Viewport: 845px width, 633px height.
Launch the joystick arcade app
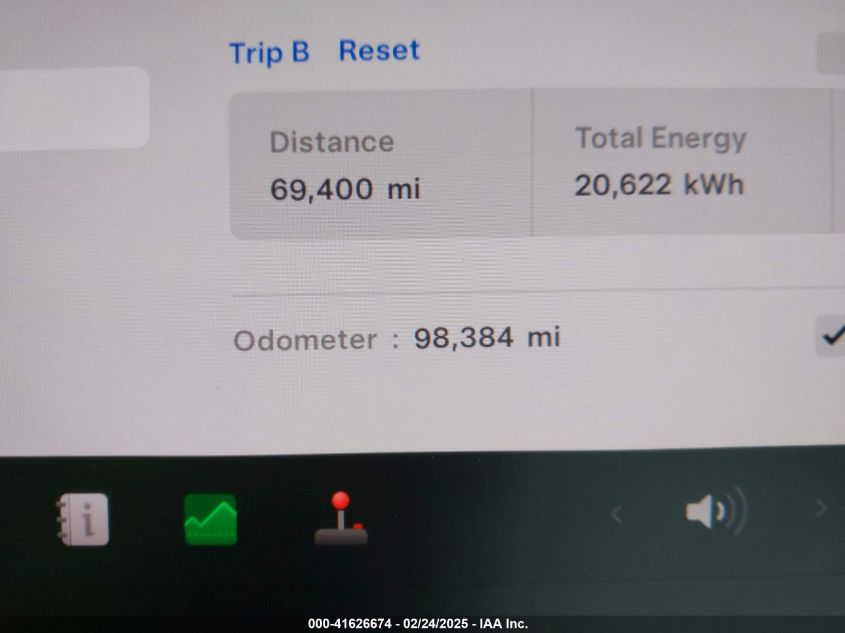pos(341,518)
